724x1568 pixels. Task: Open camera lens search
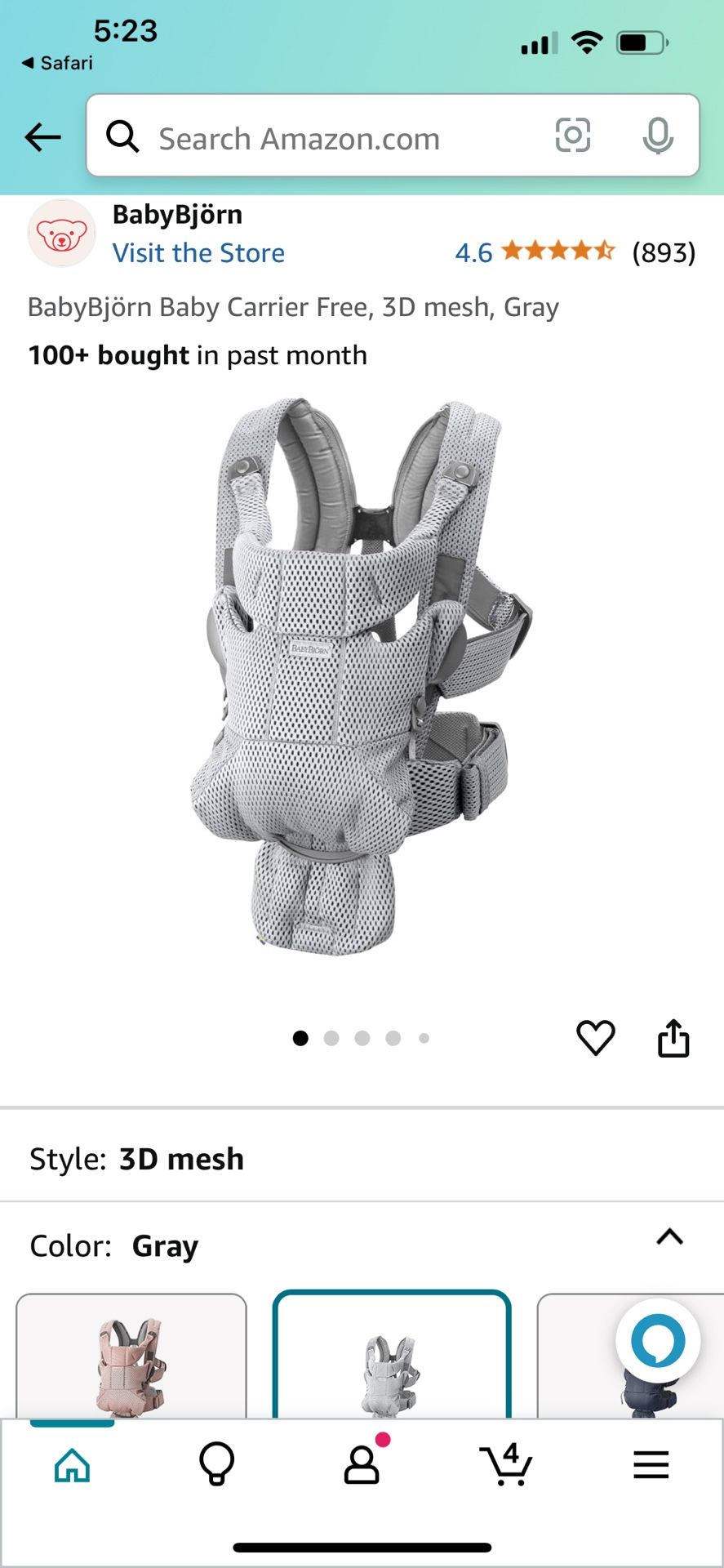(x=572, y=136)
